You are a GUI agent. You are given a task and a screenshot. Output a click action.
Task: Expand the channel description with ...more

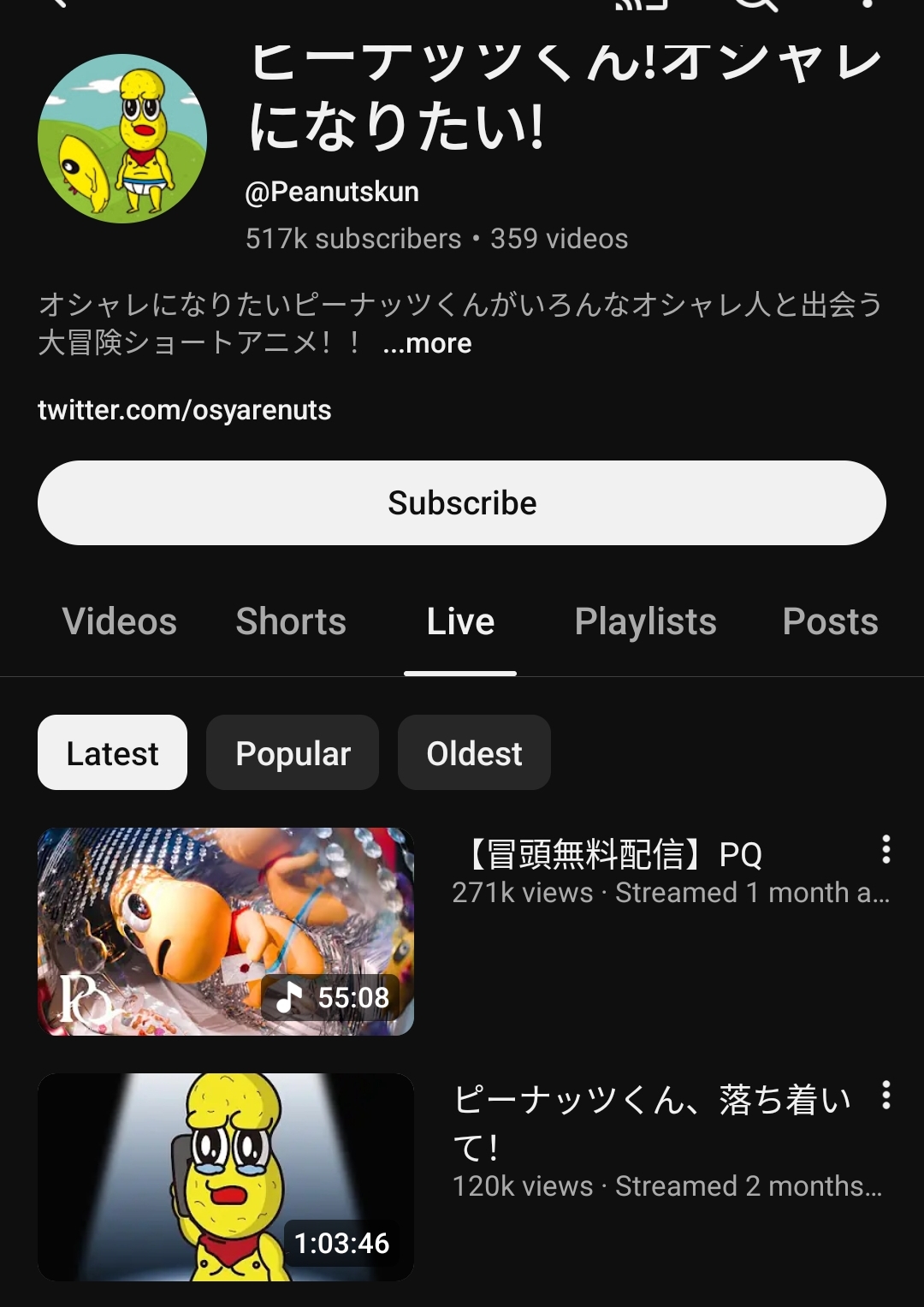point(428,343)
